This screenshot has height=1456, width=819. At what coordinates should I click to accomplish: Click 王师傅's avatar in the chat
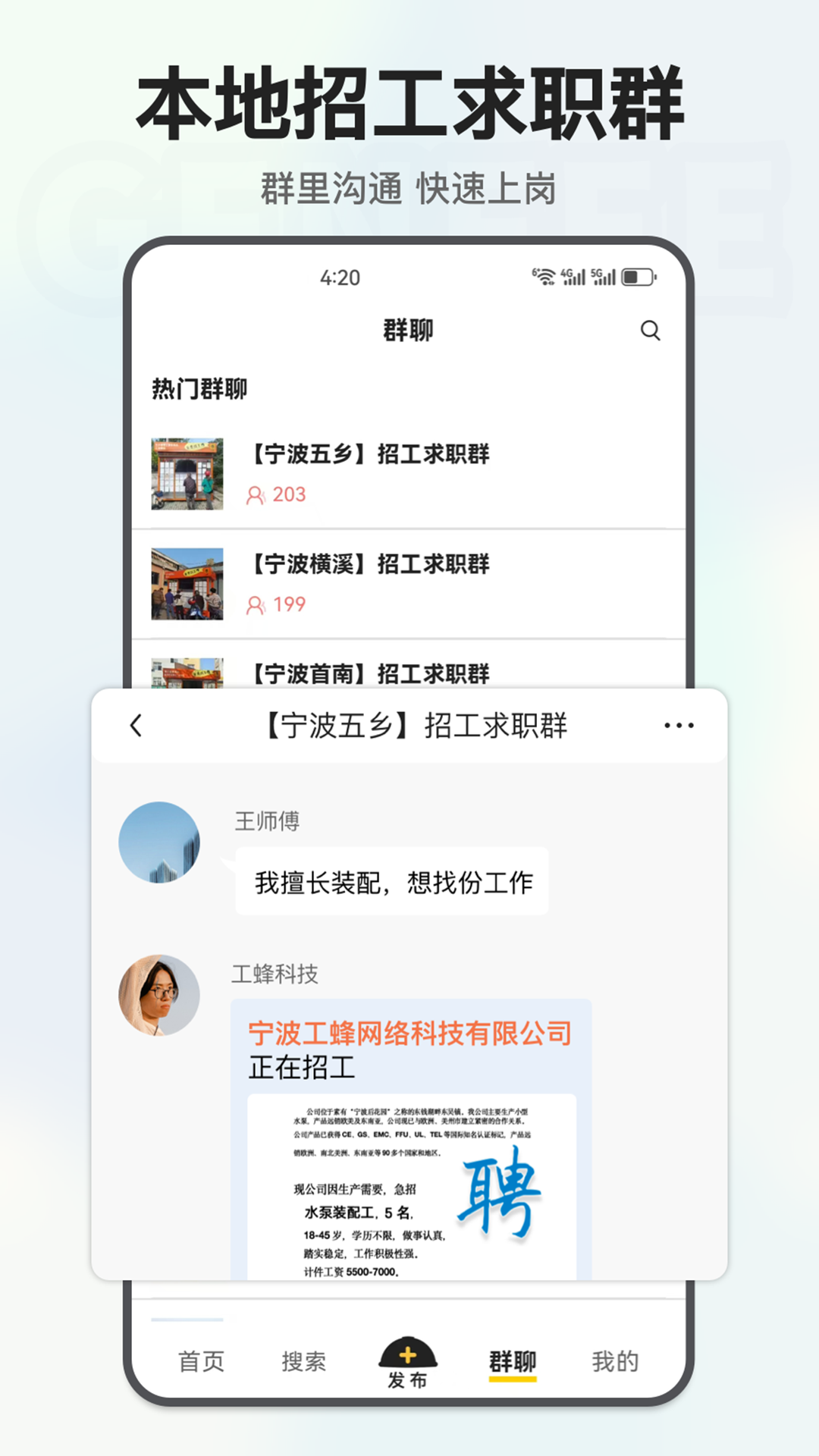(x=159, y=843)
